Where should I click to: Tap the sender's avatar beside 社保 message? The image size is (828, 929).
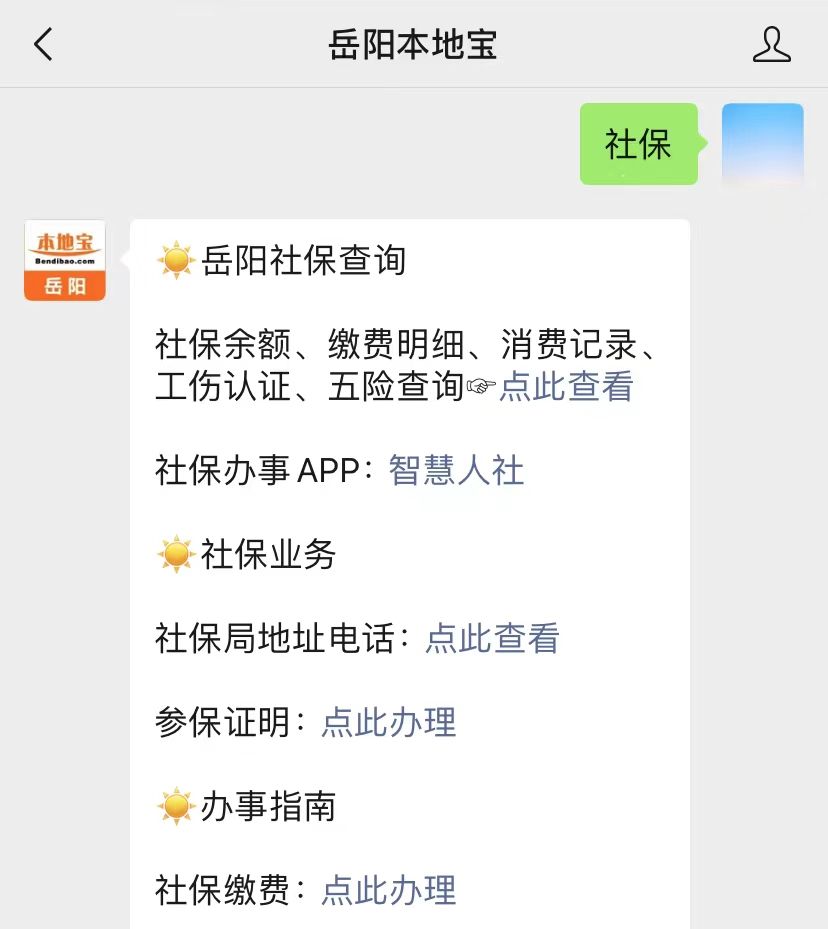click(x=762, y=144)
